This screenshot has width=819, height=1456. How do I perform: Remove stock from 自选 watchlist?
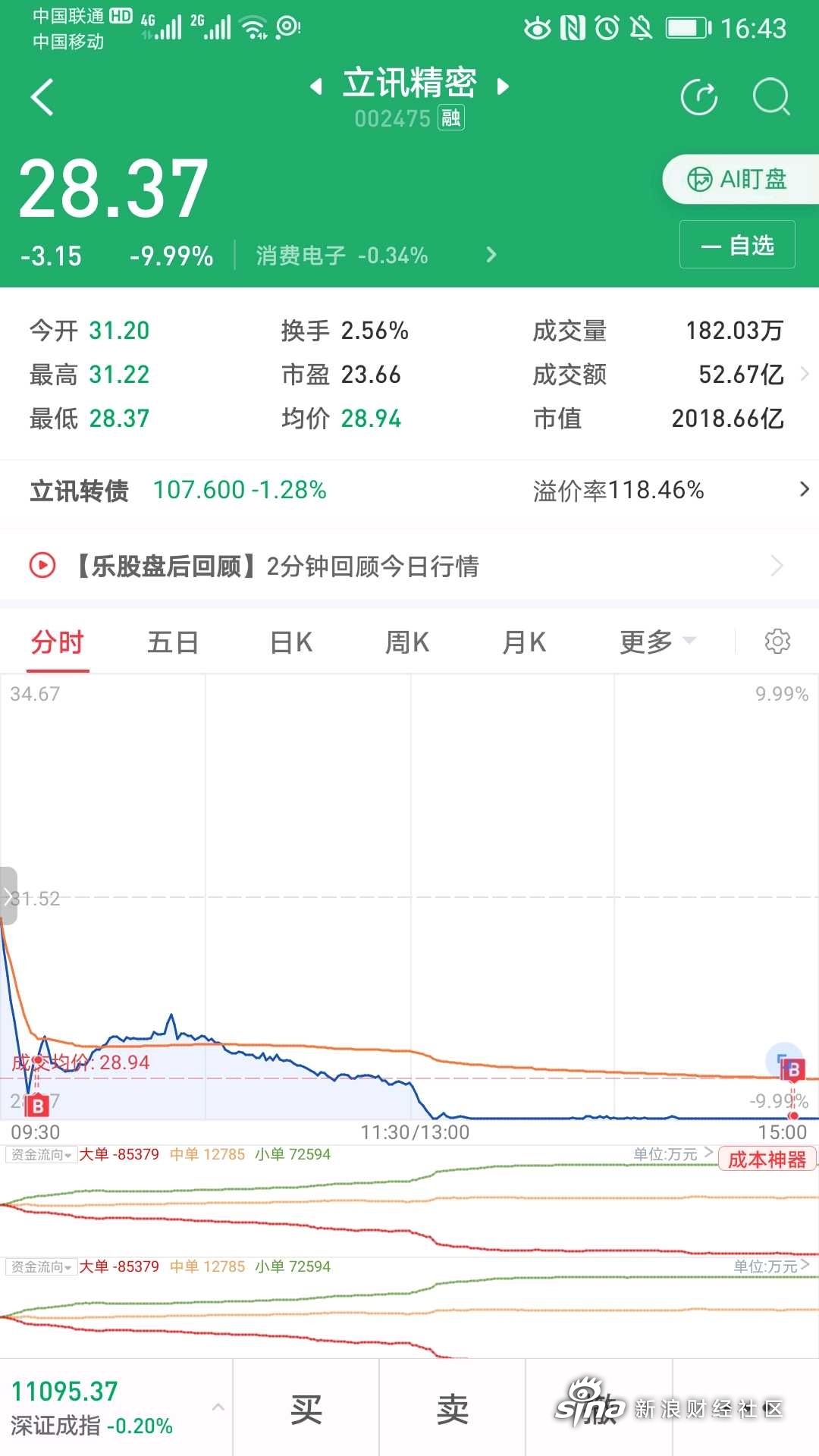737,245
